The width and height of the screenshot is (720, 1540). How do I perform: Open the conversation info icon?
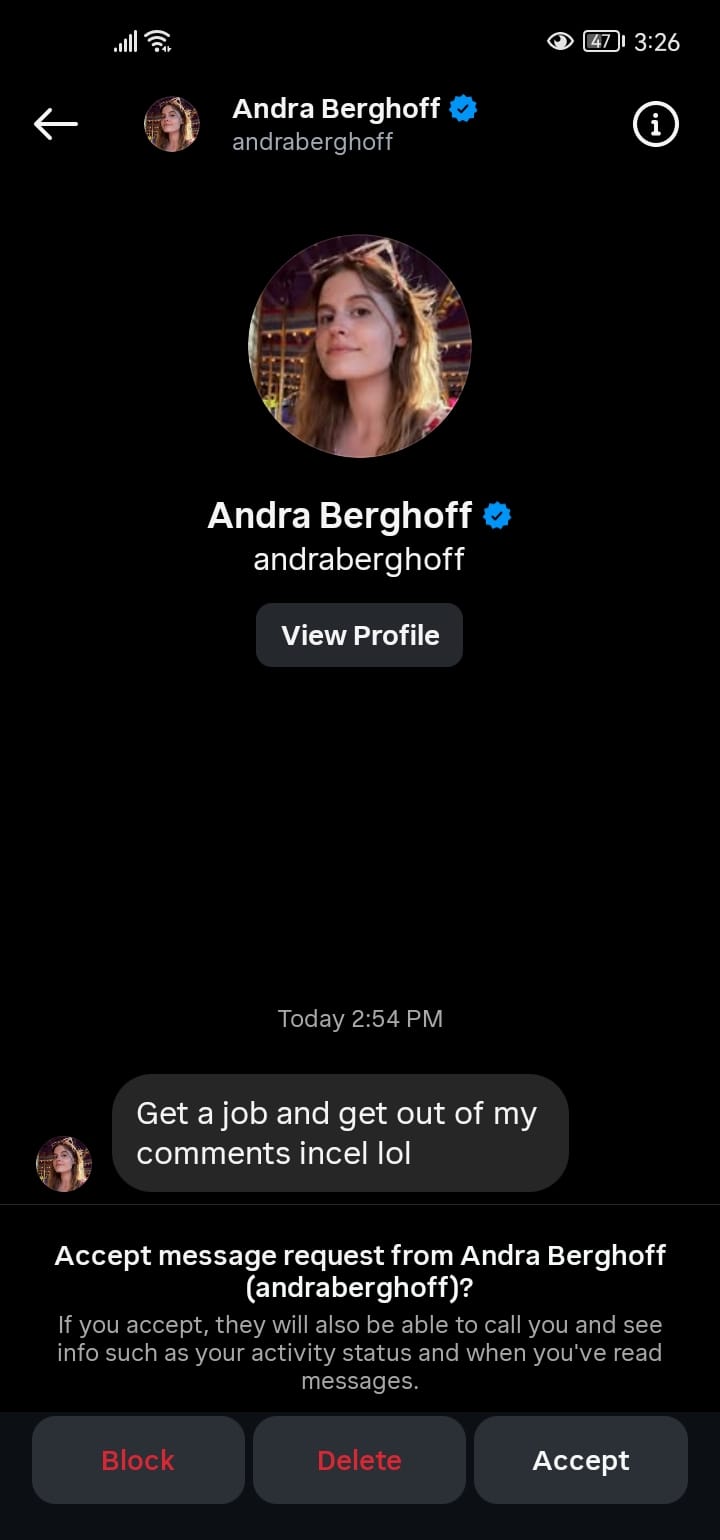click(x=656, y=125)
